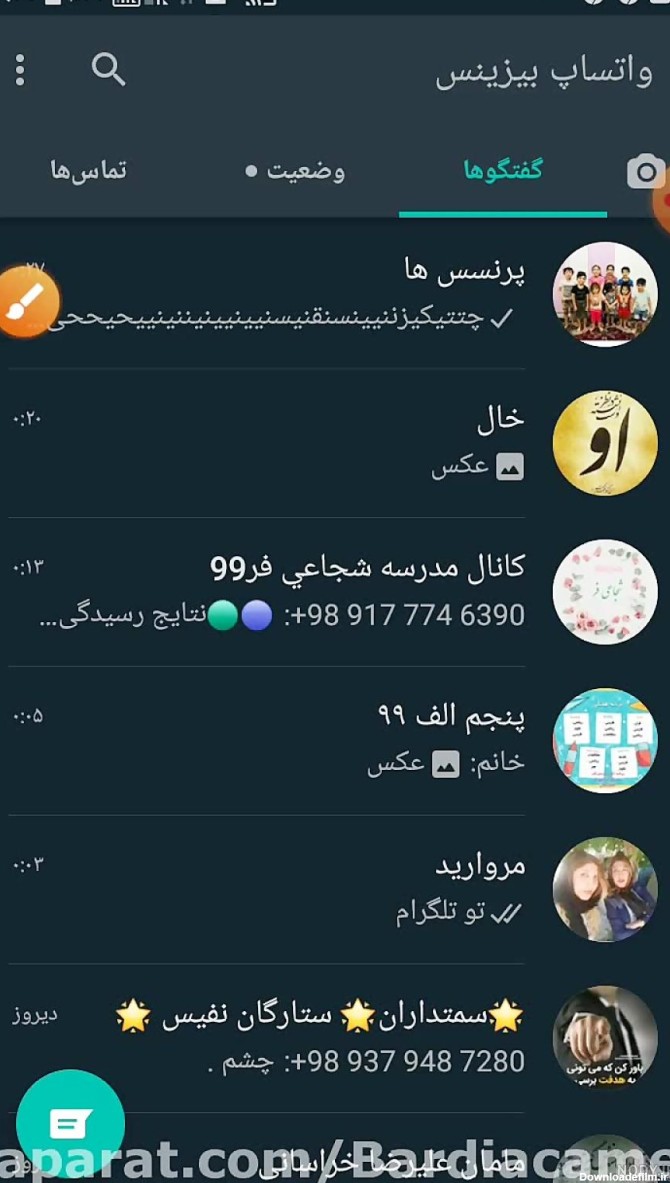
Task: Open کانال مدرسه شجاعي فر99 chat
Action: [300, 591]
